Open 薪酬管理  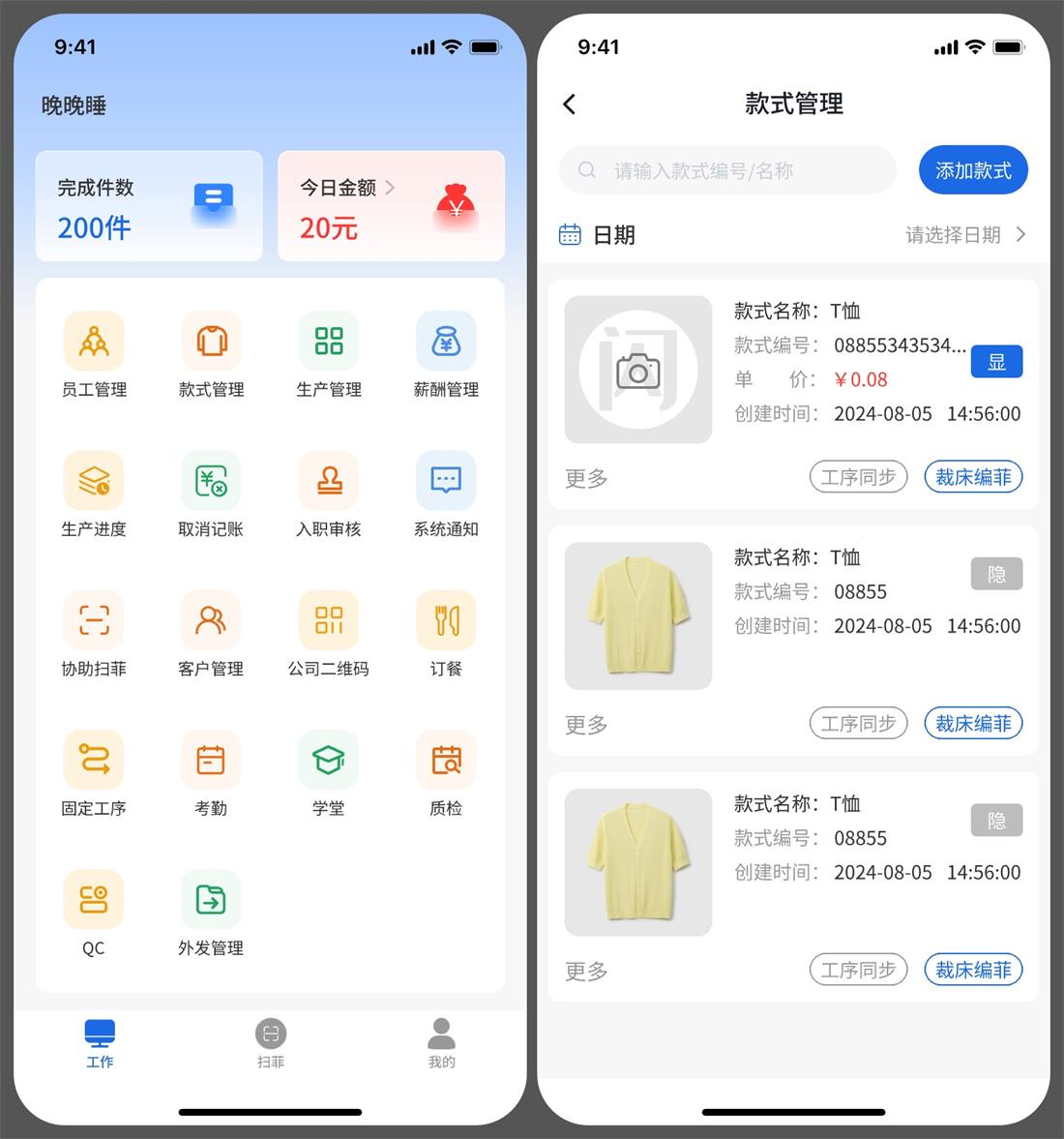coord(446,355)
